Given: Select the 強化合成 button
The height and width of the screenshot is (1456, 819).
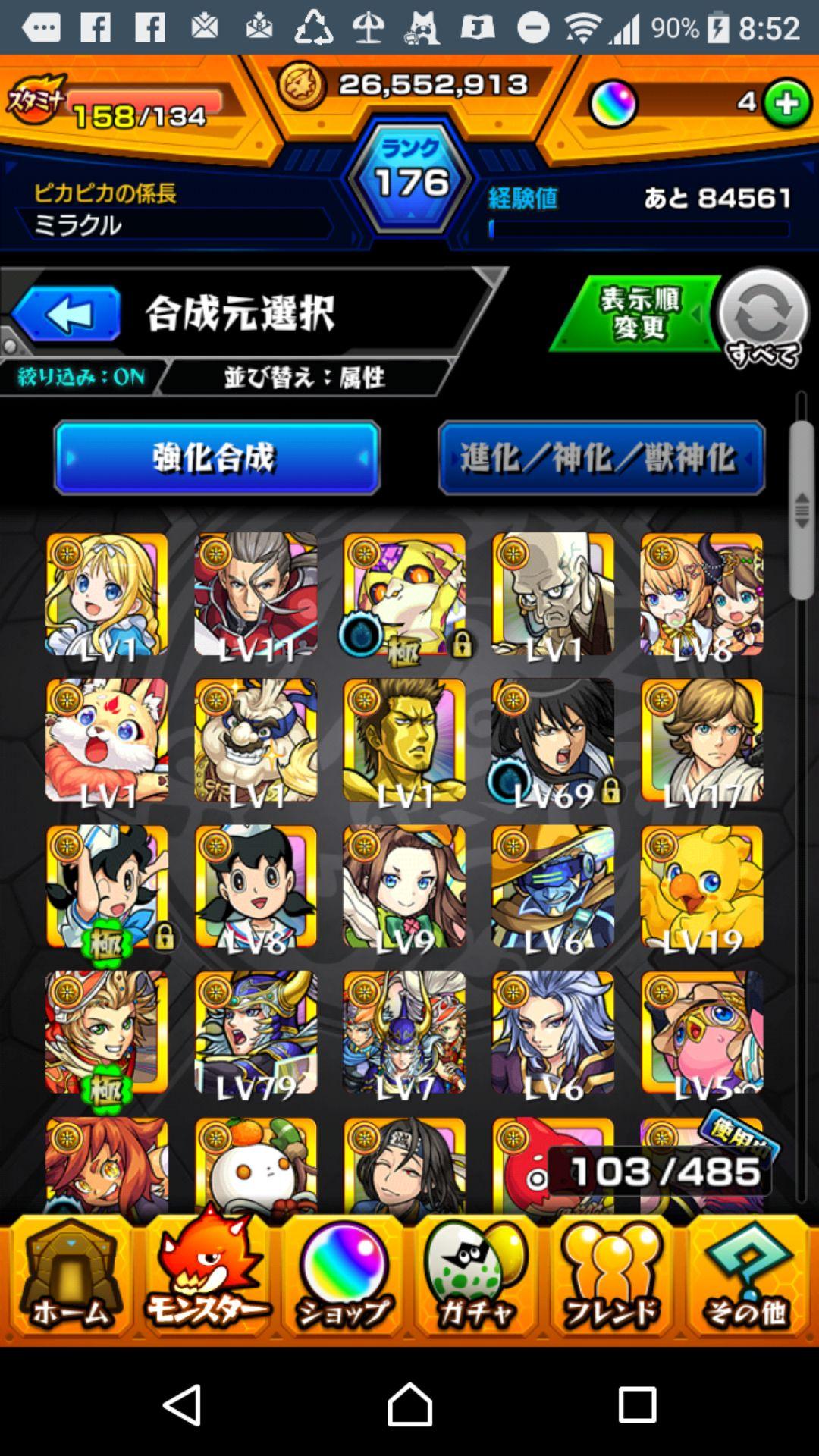Looking at the screenshot, I should coord(217,458).
